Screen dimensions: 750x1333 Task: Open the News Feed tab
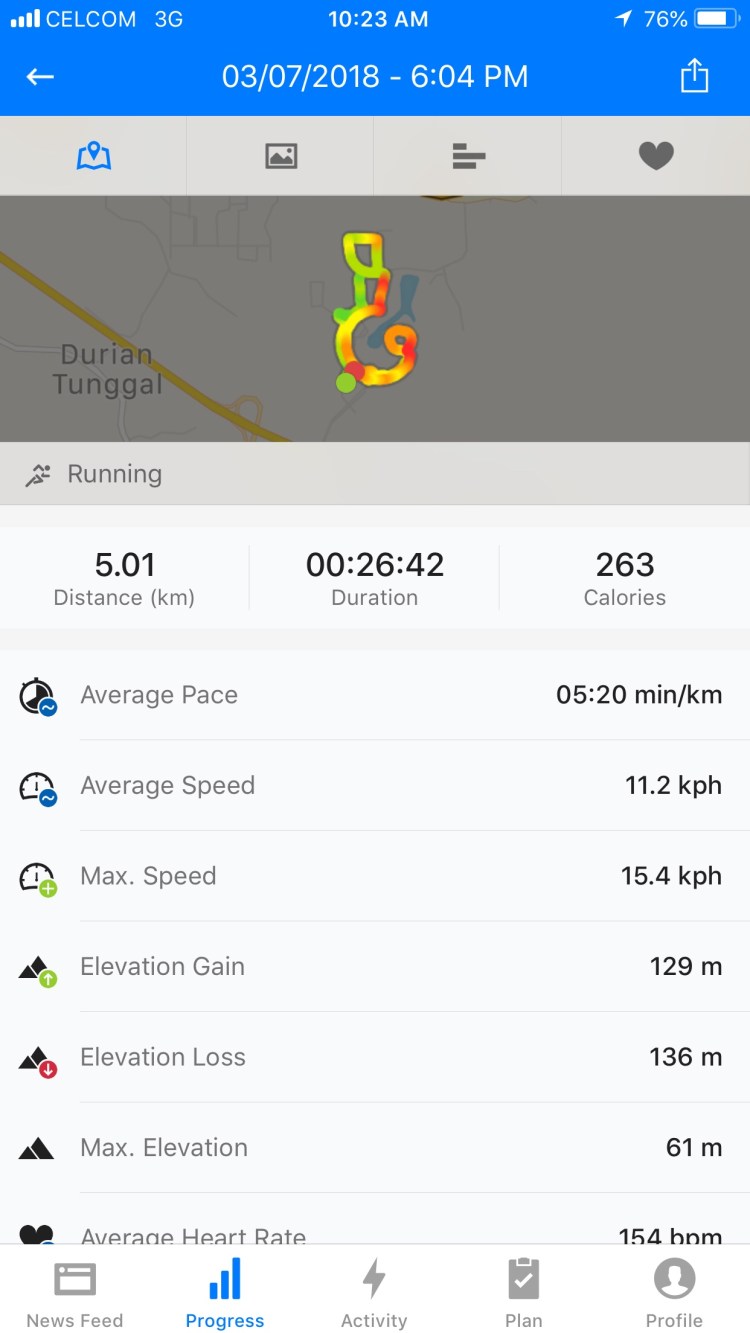click(75, 1292)
